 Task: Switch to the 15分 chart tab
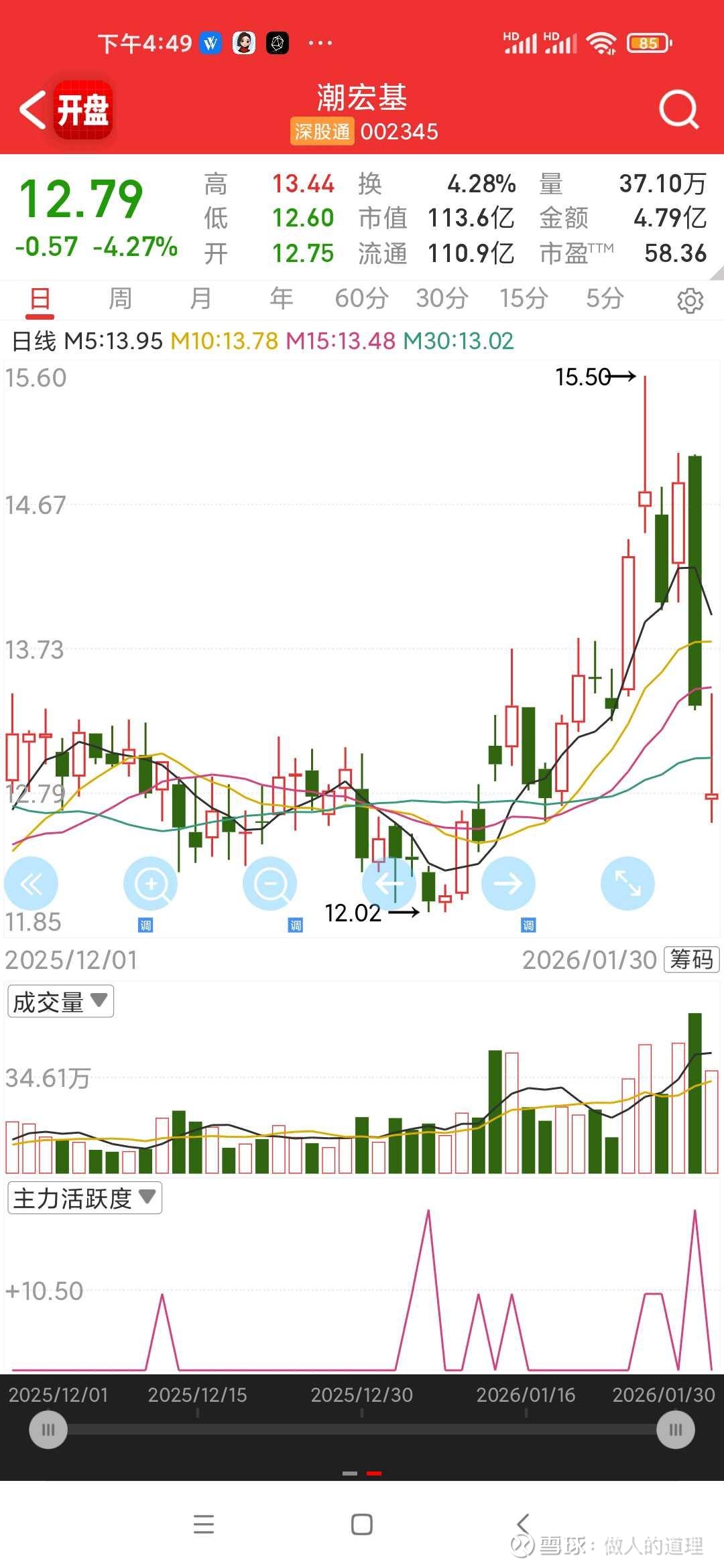coord(524,298)
